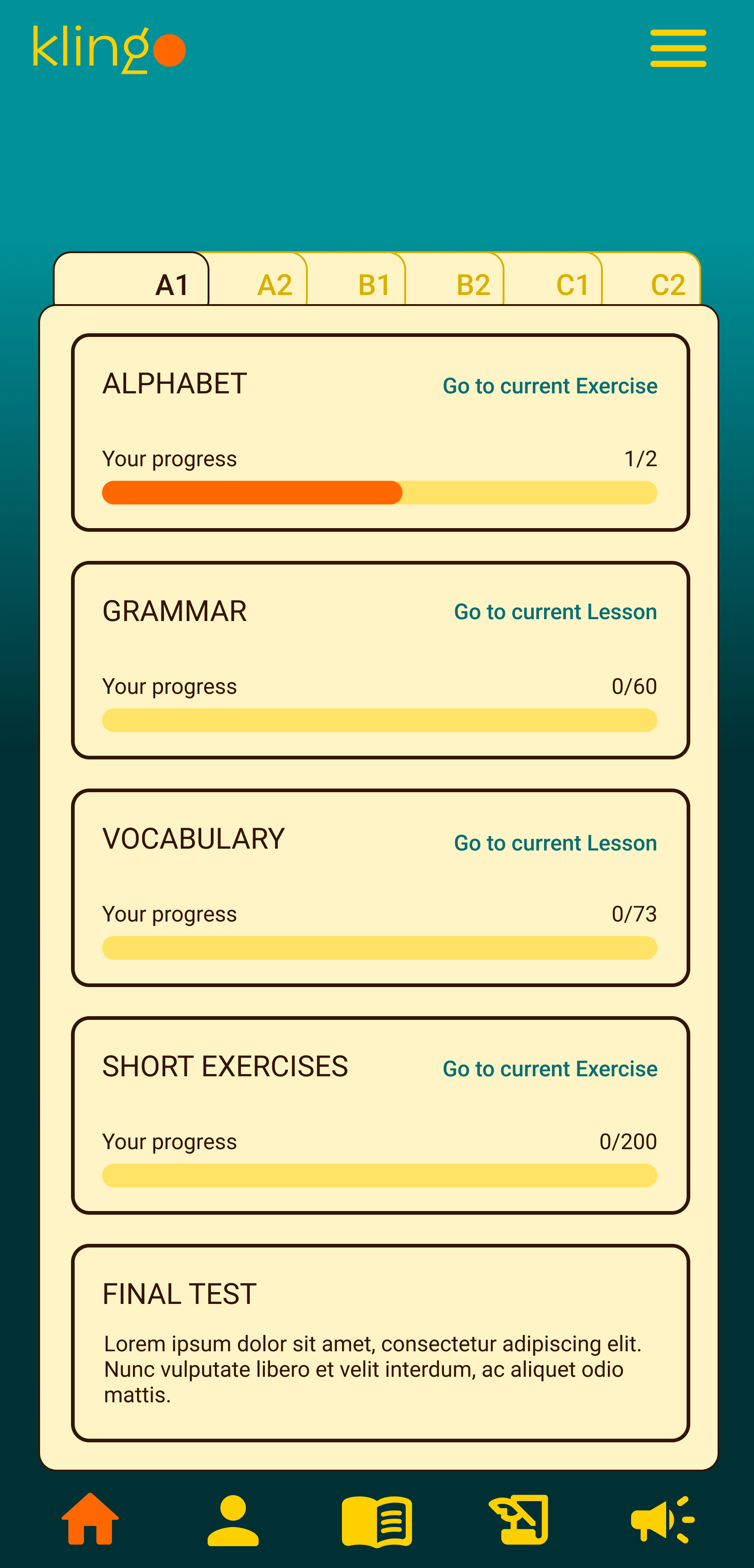Open the Final Test card

[x=380, y=1343]
